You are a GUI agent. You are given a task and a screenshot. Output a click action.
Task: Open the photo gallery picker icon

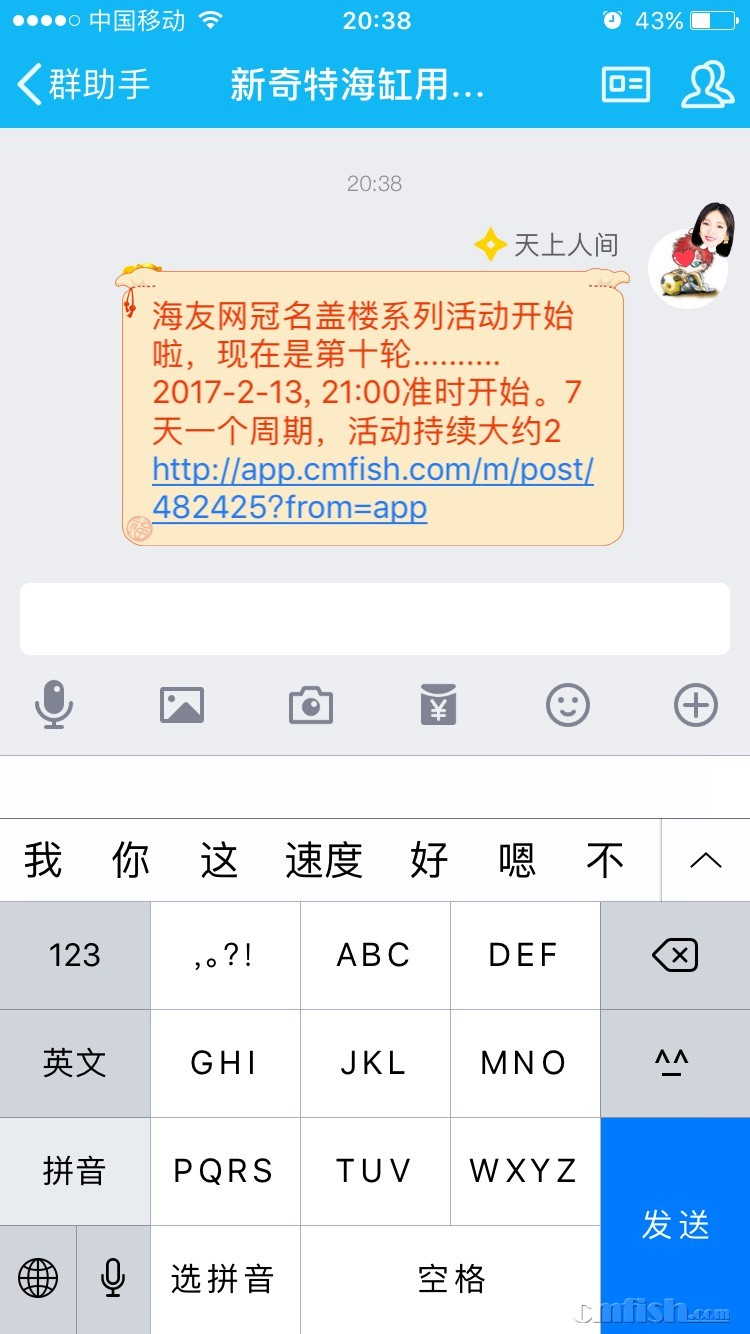point(182,705)
